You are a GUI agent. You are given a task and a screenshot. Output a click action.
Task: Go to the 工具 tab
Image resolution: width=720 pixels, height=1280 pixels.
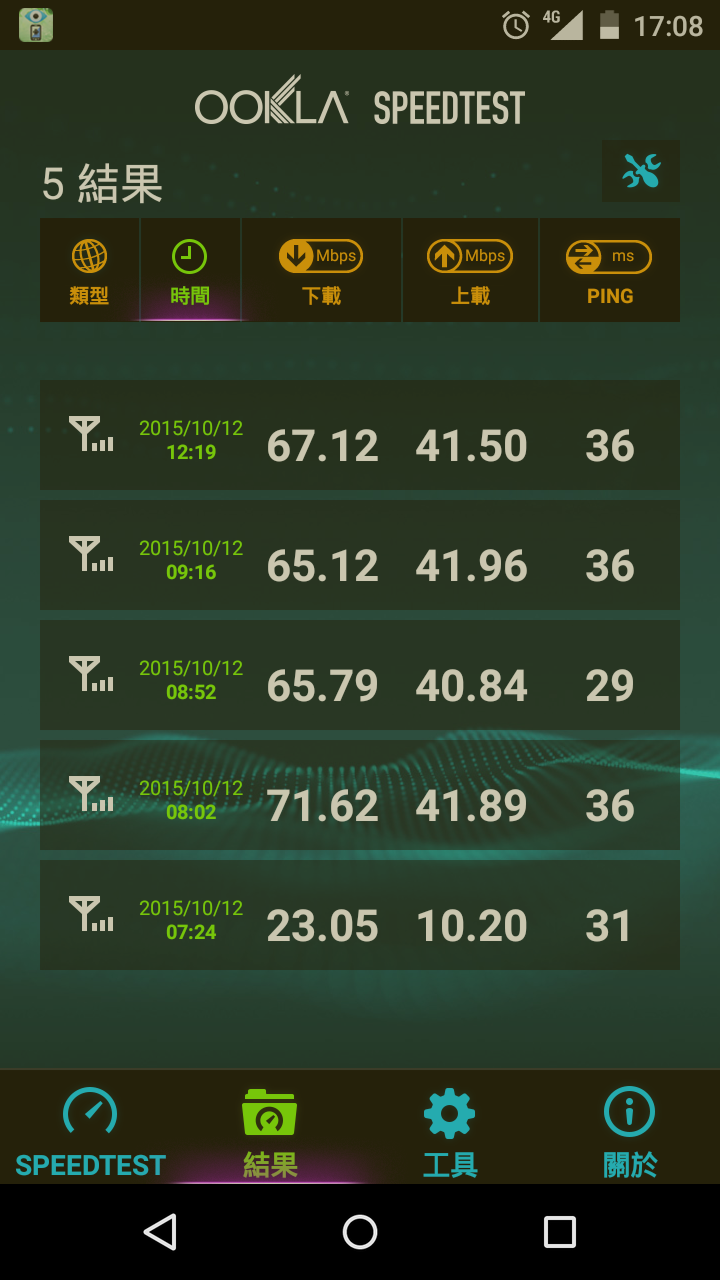450,1130
